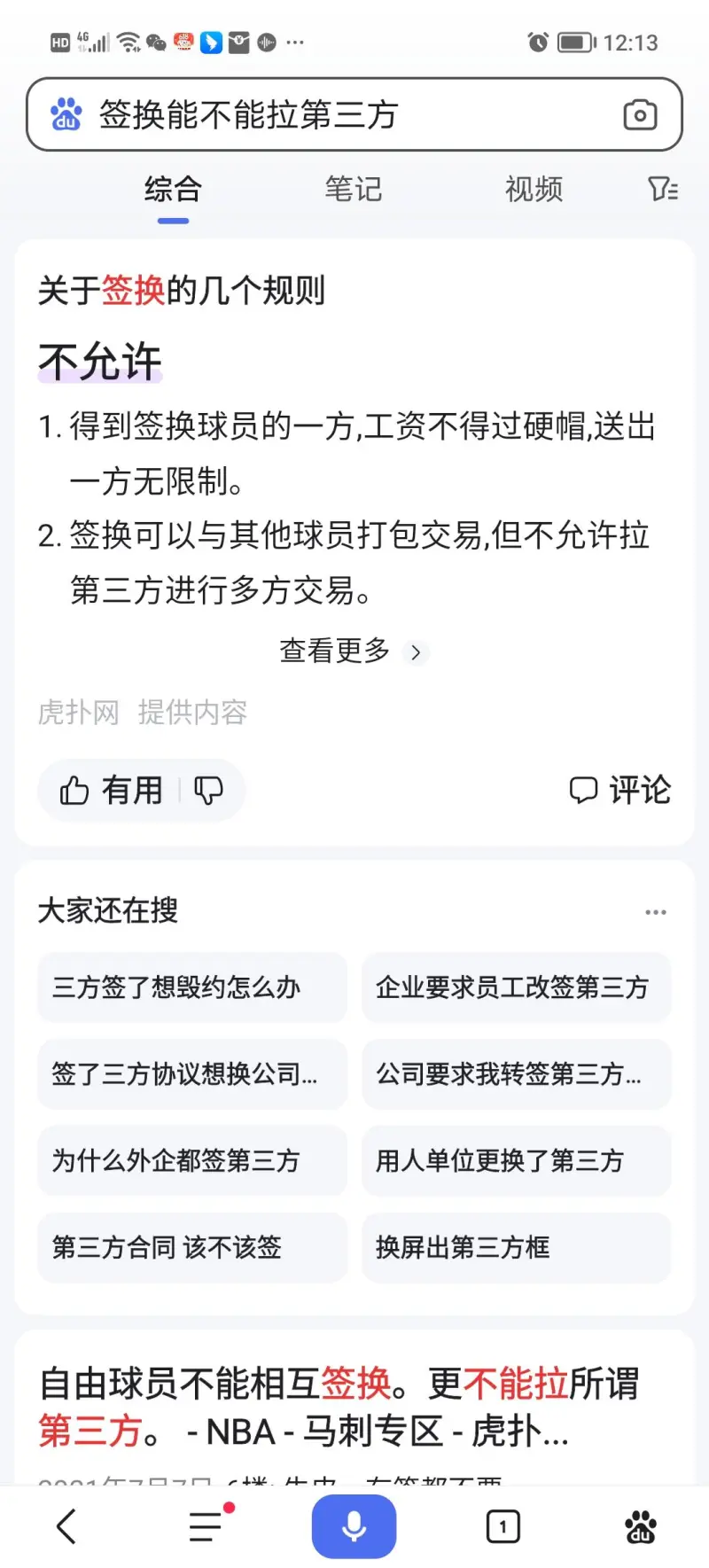This screenshot has width=709, height=1568.
Task: Switch to the 视频 tab
Action: (534, 189)
